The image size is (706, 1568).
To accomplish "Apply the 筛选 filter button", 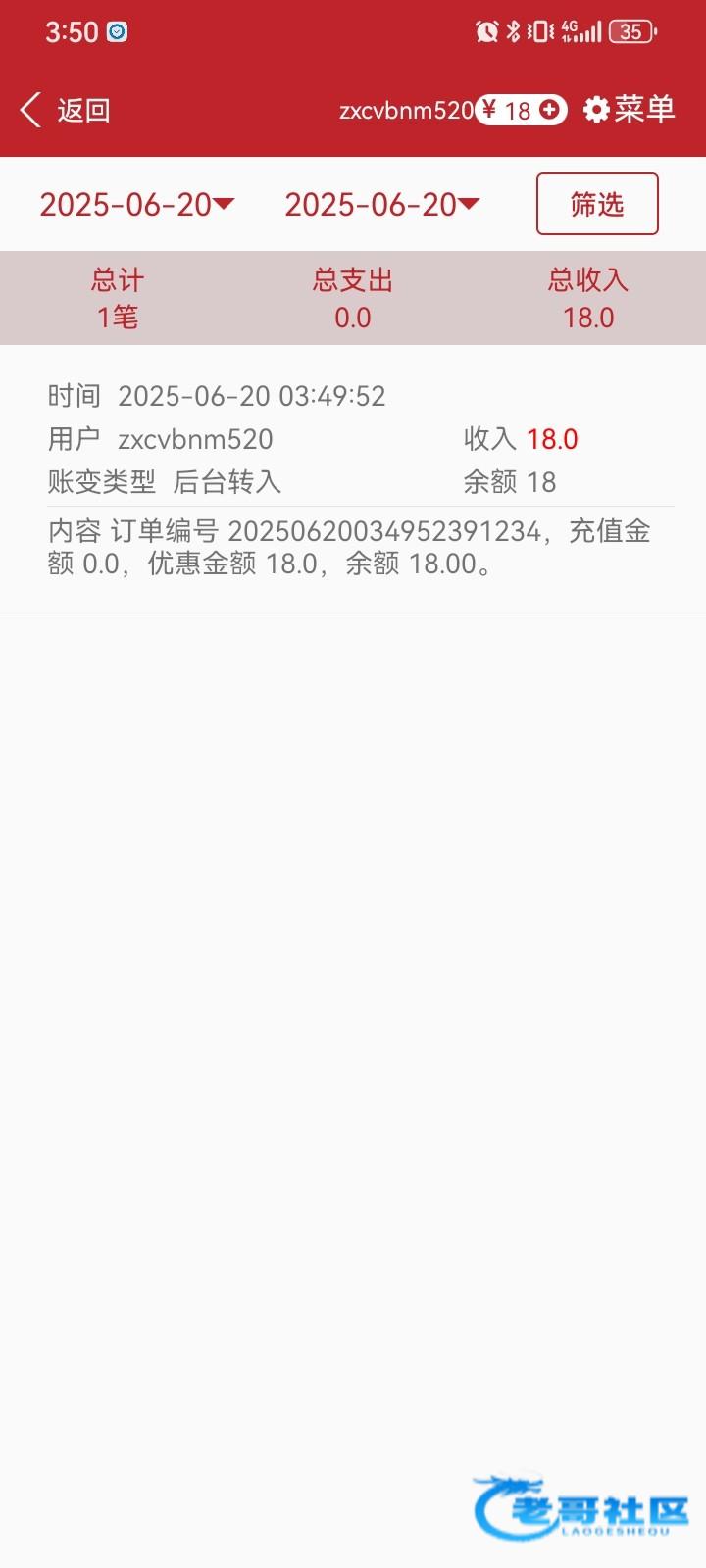I will (597, 204).
